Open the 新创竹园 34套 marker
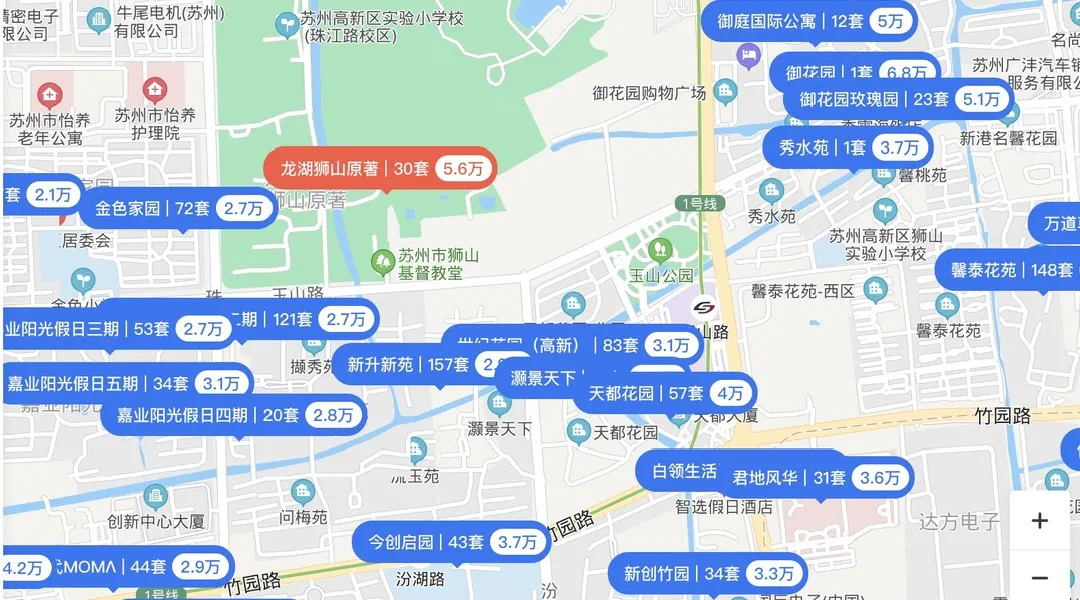This screenshot has width=1080, height=600. point(708,574)
